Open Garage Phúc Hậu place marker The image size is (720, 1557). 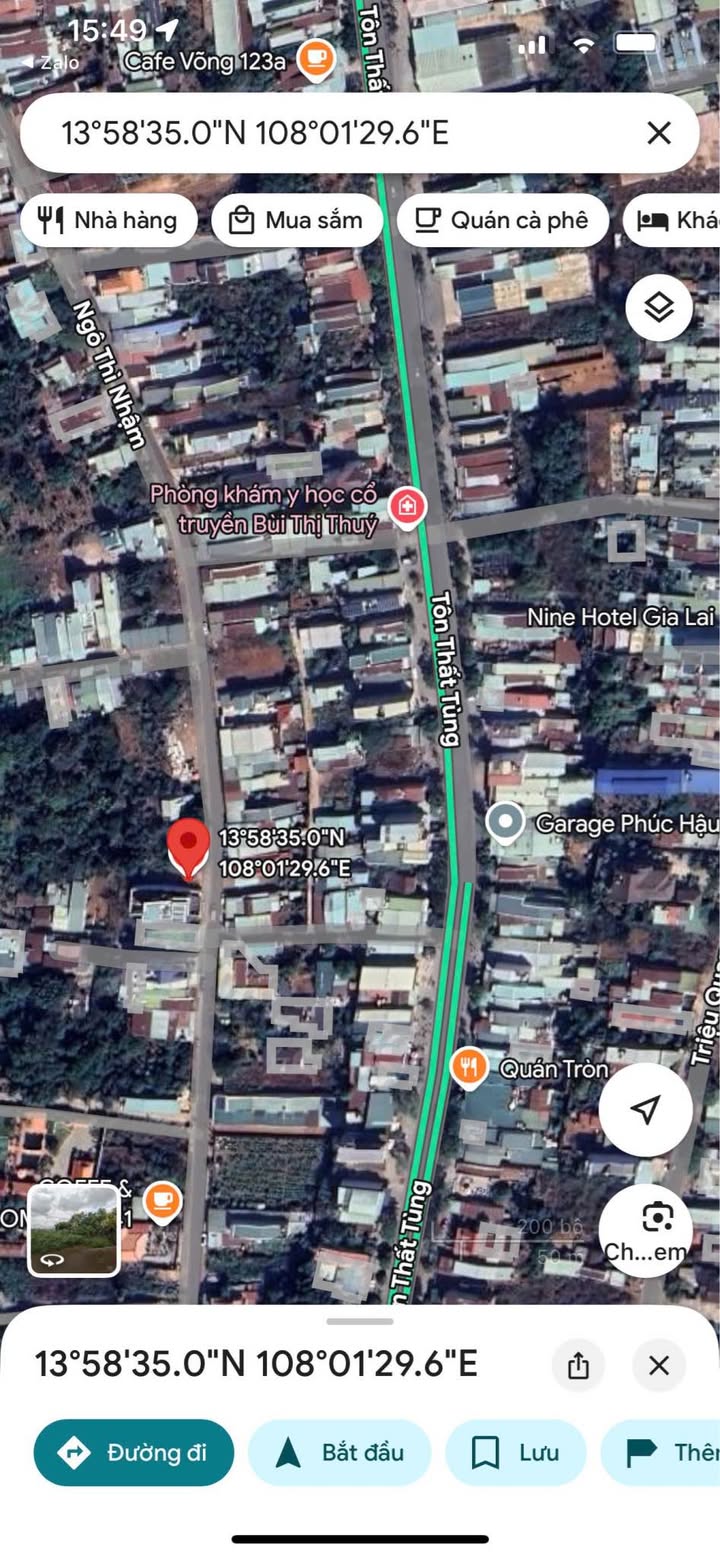pyautogui.click(x=505, y=824)
